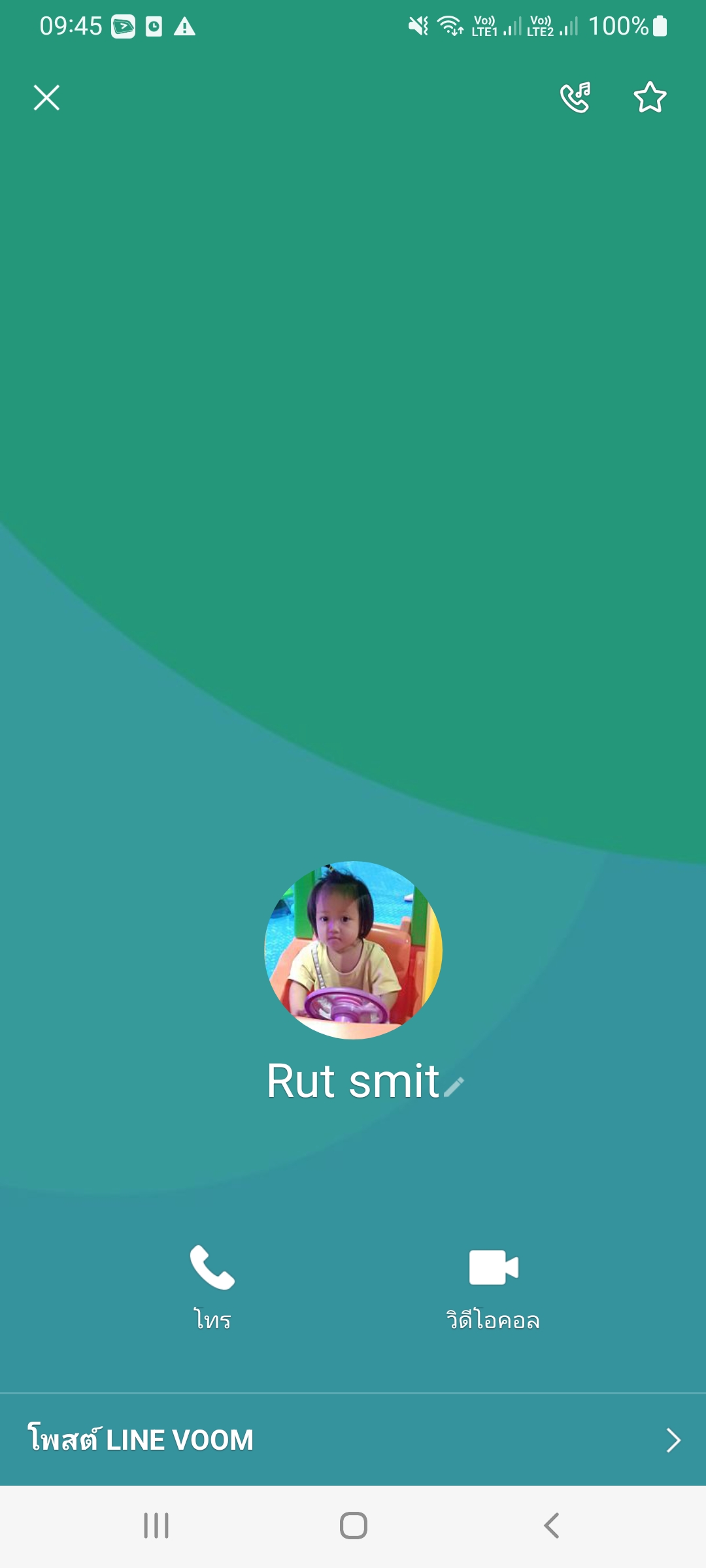Close the Rut smit profile screen
Image resolution: width=706 pixels, height=1568 pixels.
[x=46, y=98]
